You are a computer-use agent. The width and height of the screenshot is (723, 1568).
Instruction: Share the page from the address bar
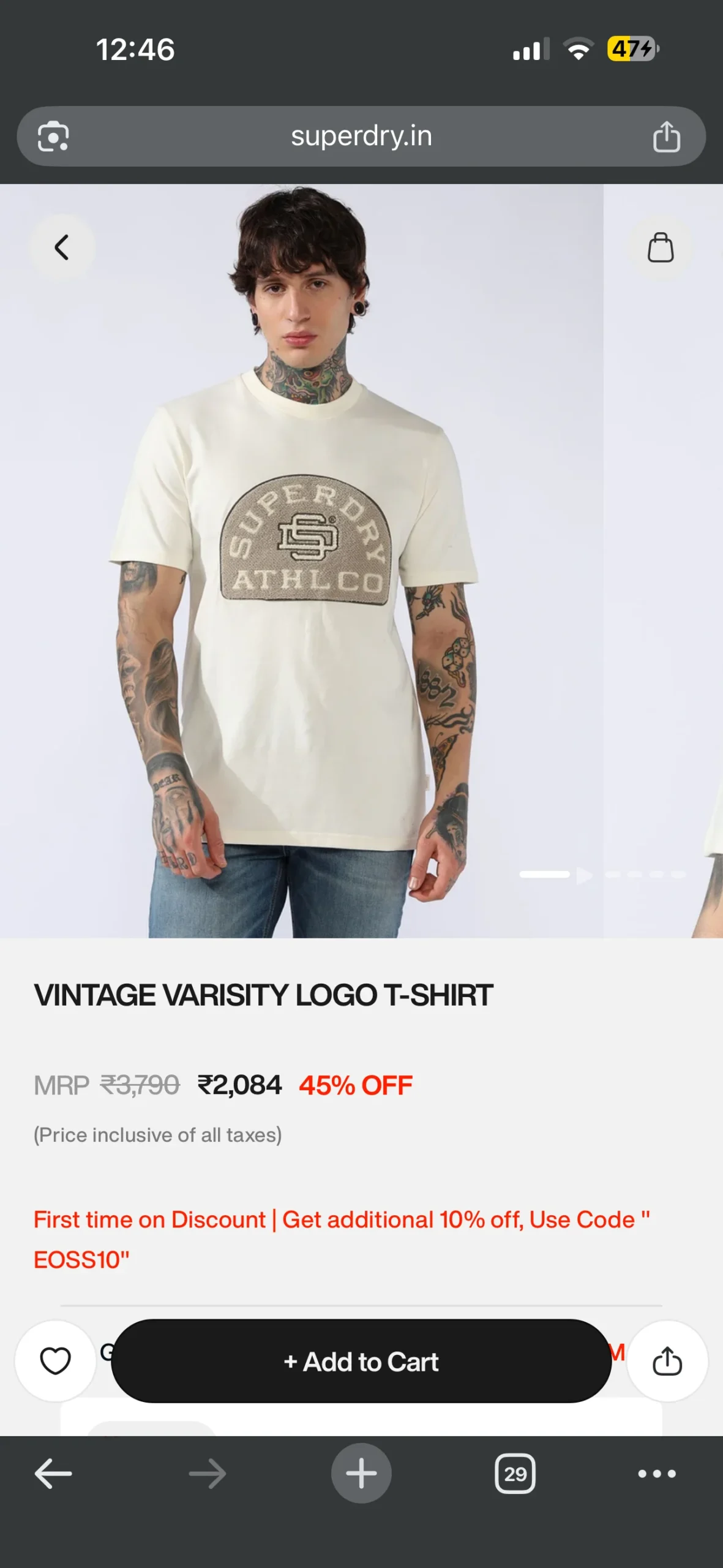[666, 136]
